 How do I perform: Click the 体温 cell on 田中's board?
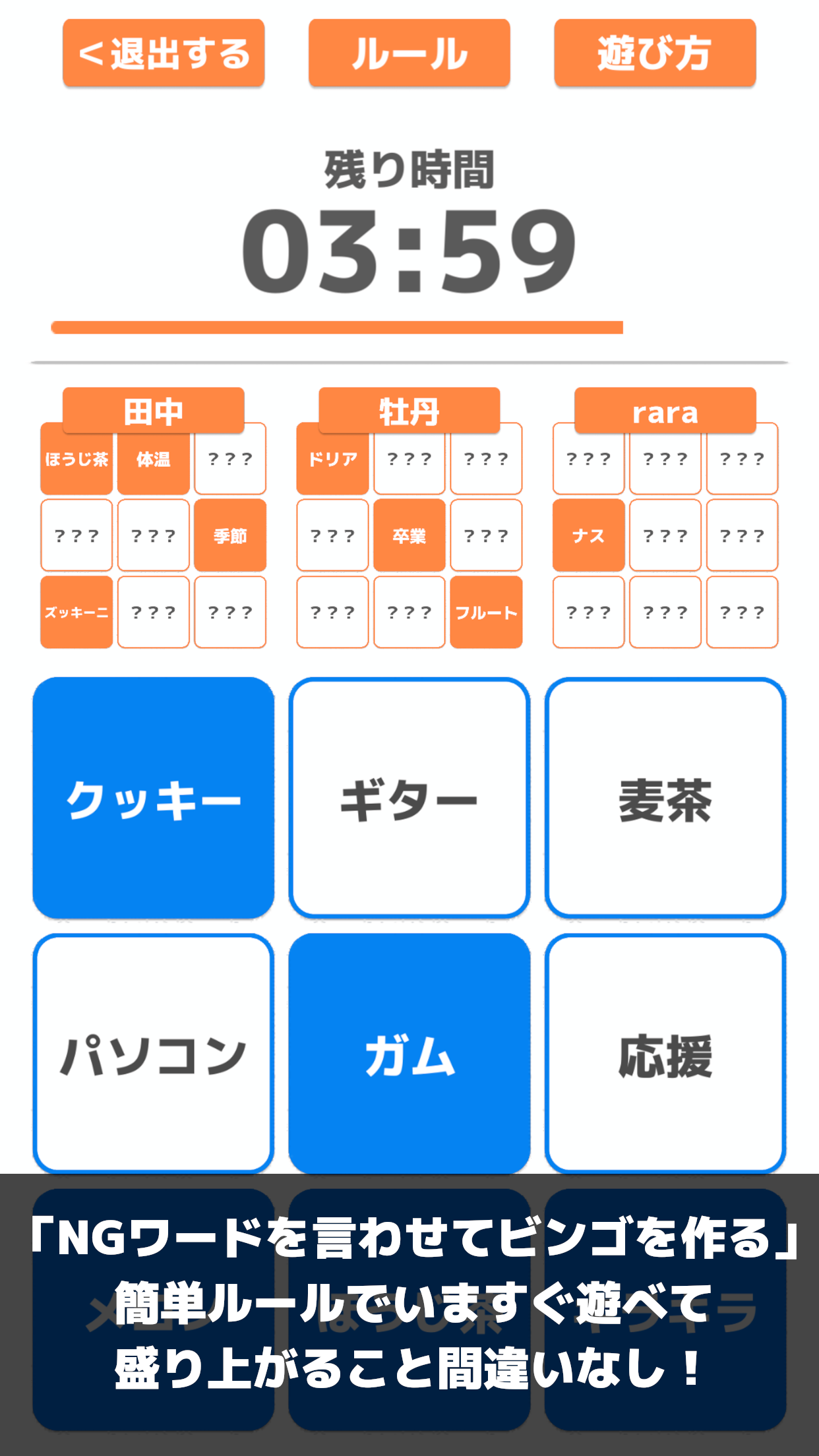pyautogui.click(x=153, y=460)
